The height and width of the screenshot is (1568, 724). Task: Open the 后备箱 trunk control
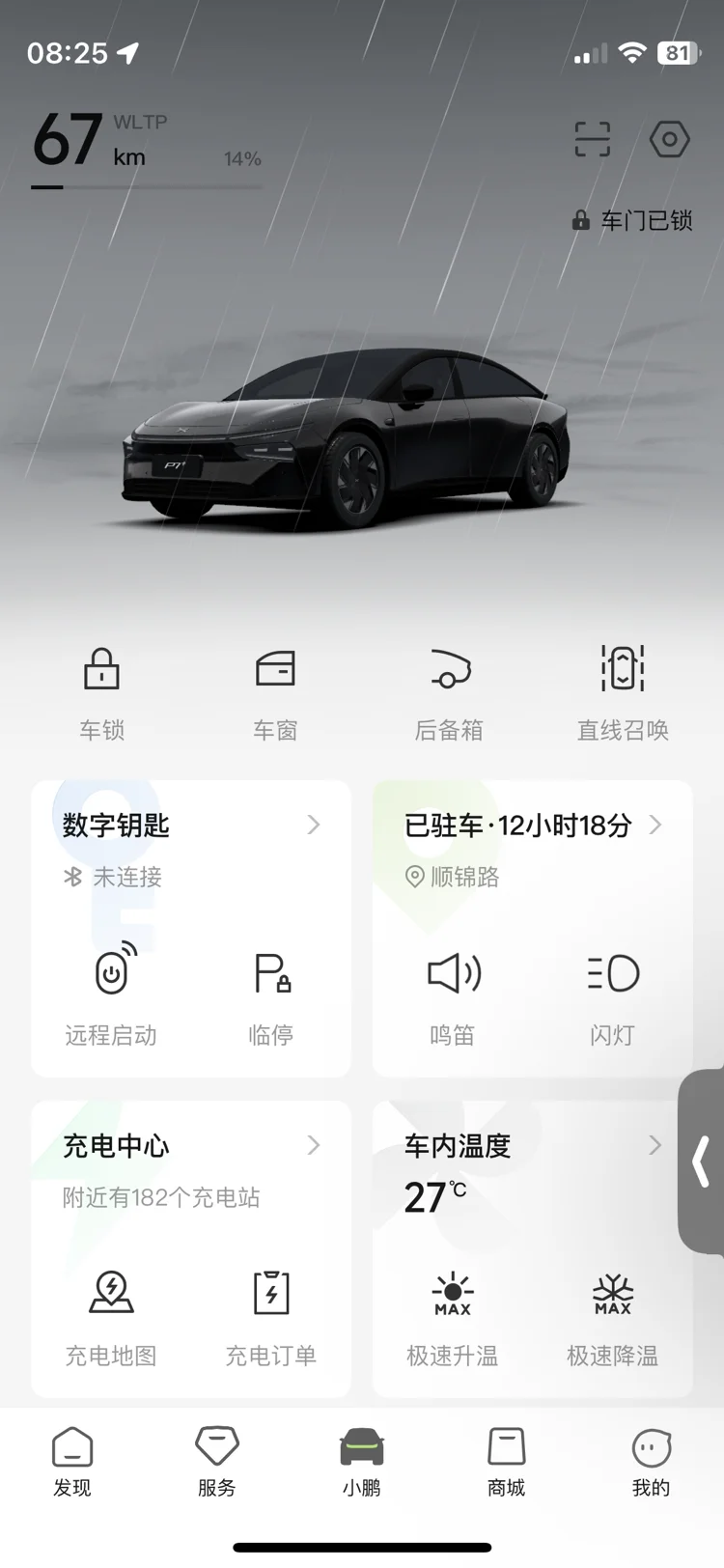click(x=449, y=694)
